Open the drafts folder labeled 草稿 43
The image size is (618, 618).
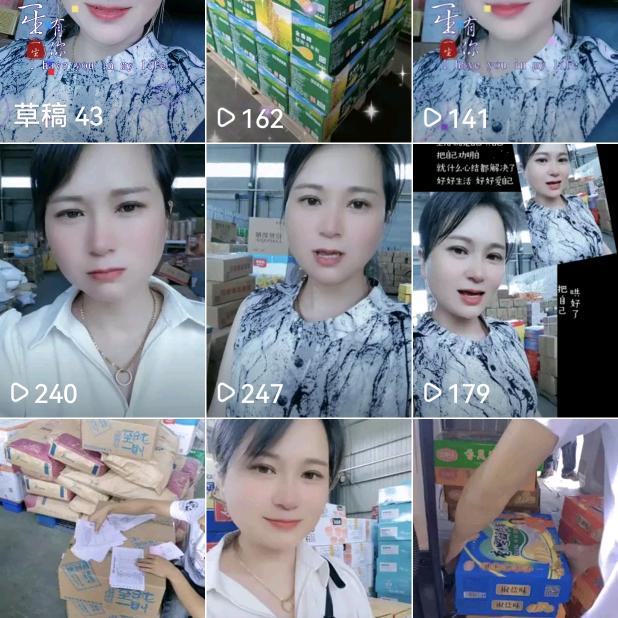102,70
